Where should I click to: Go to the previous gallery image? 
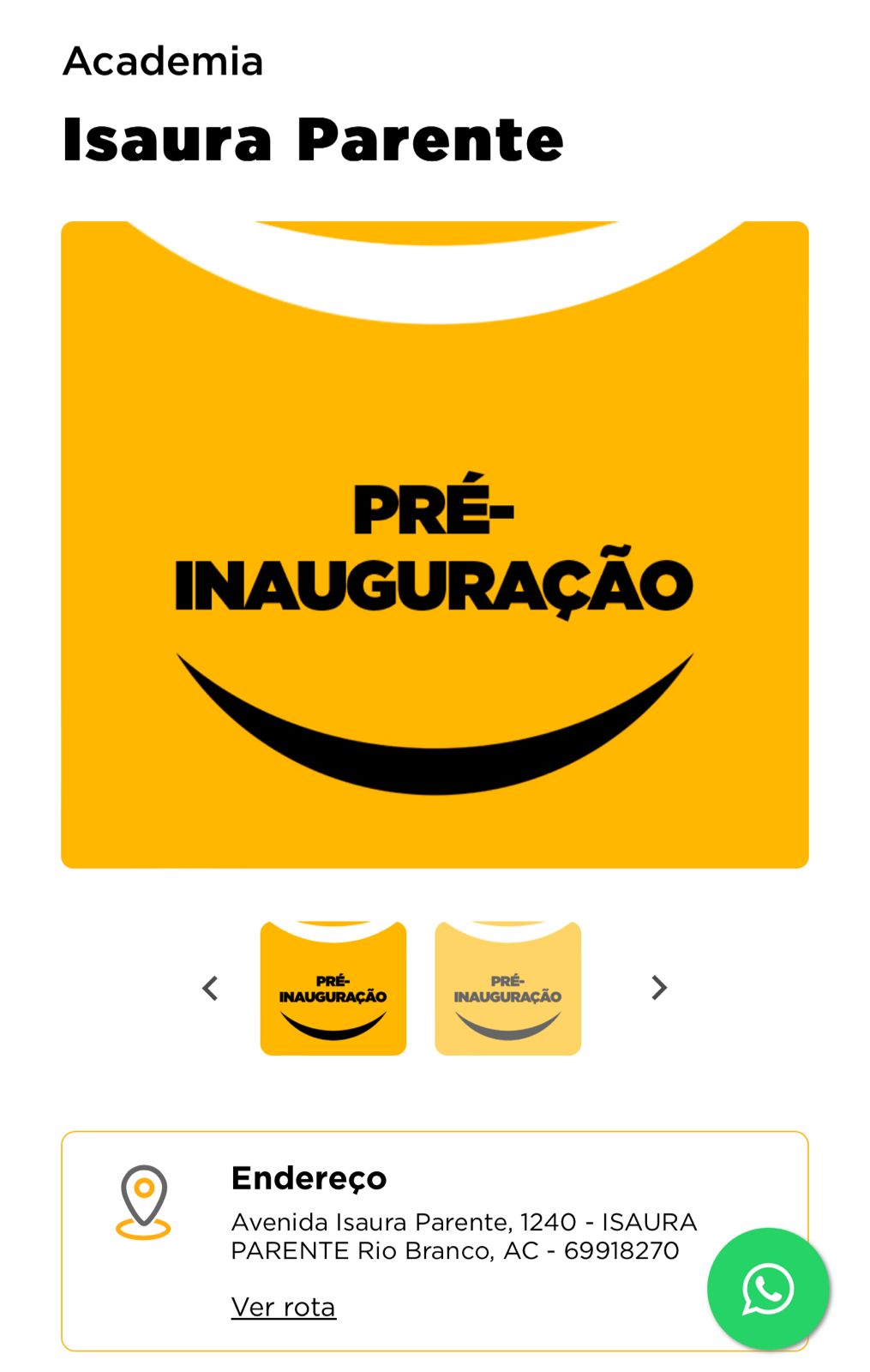[x=210, y=989]
